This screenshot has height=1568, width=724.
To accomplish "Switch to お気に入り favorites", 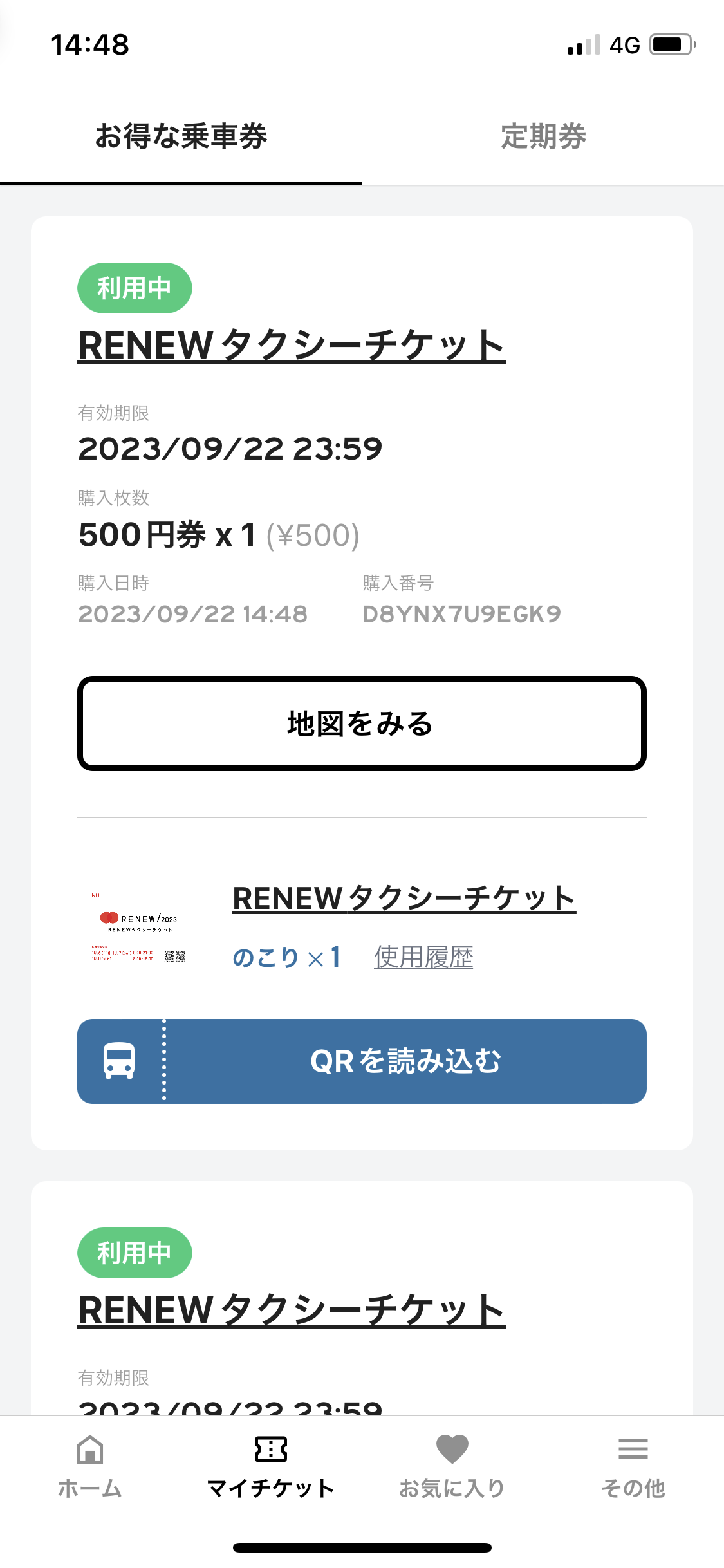I will [x=452, y=1464].
